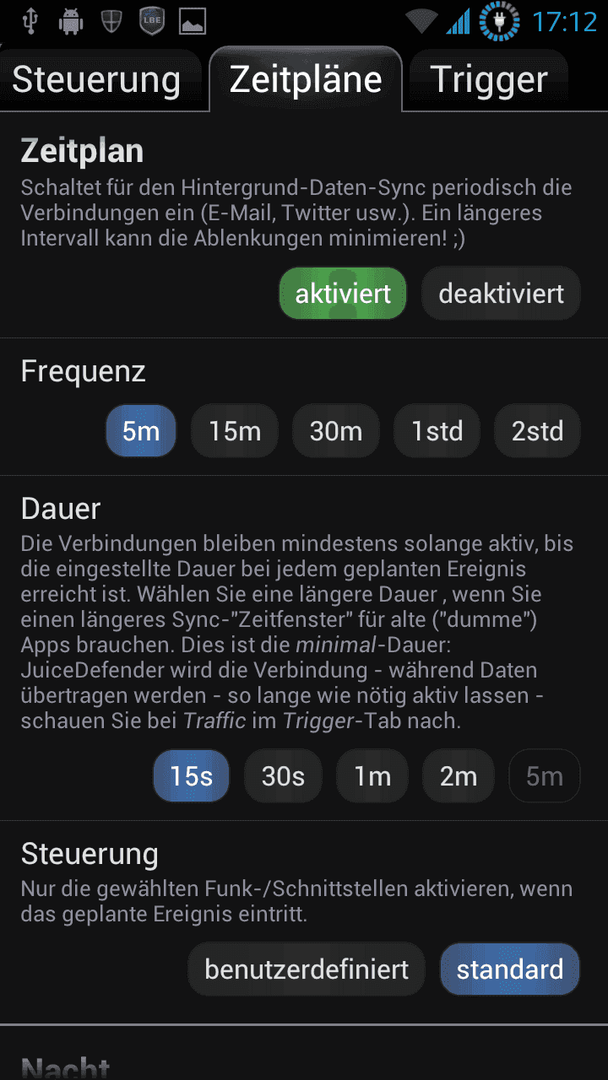Select the Zeitpläne tab
Image resolution: width=608 pixels, height=1080 pixels.
click(x=306, y=80)
